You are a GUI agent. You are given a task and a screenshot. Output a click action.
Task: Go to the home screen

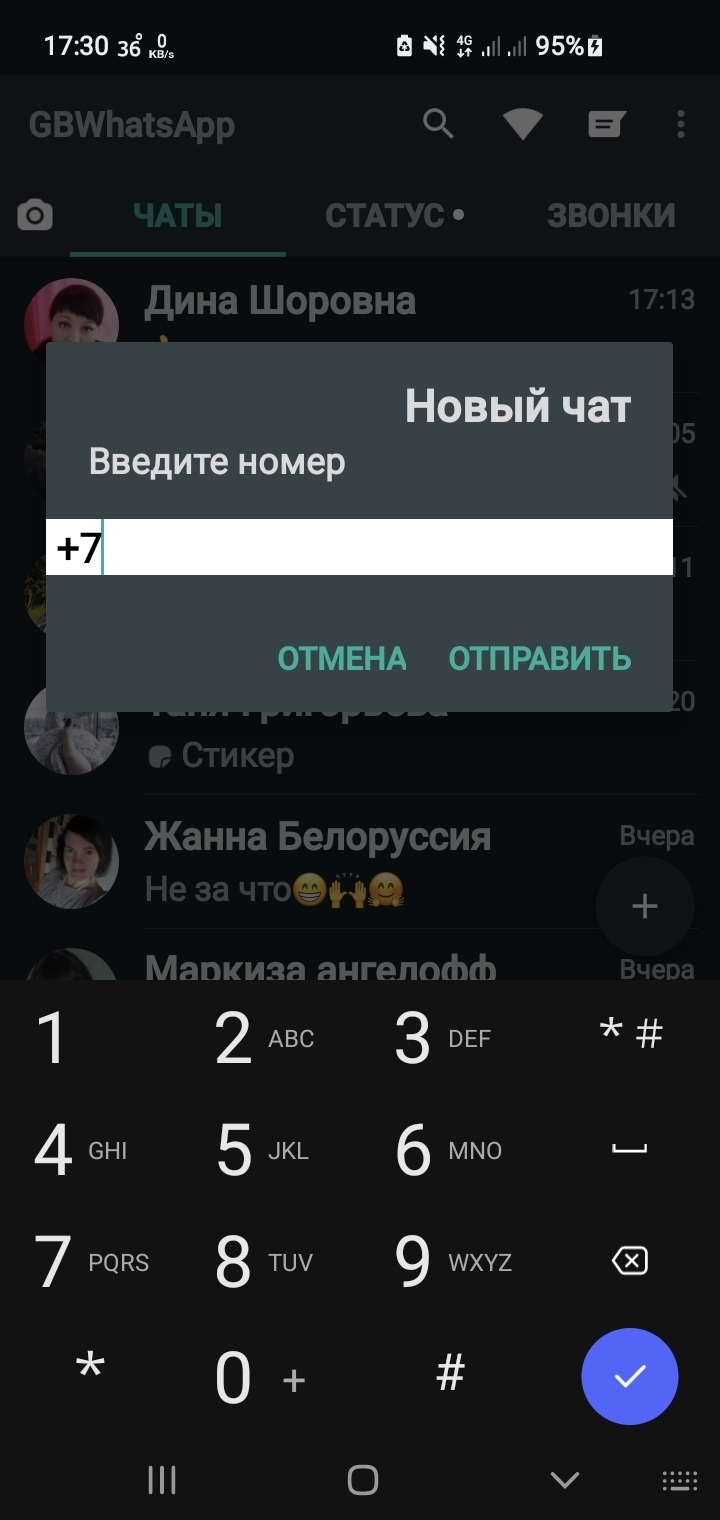point(362,1479)
